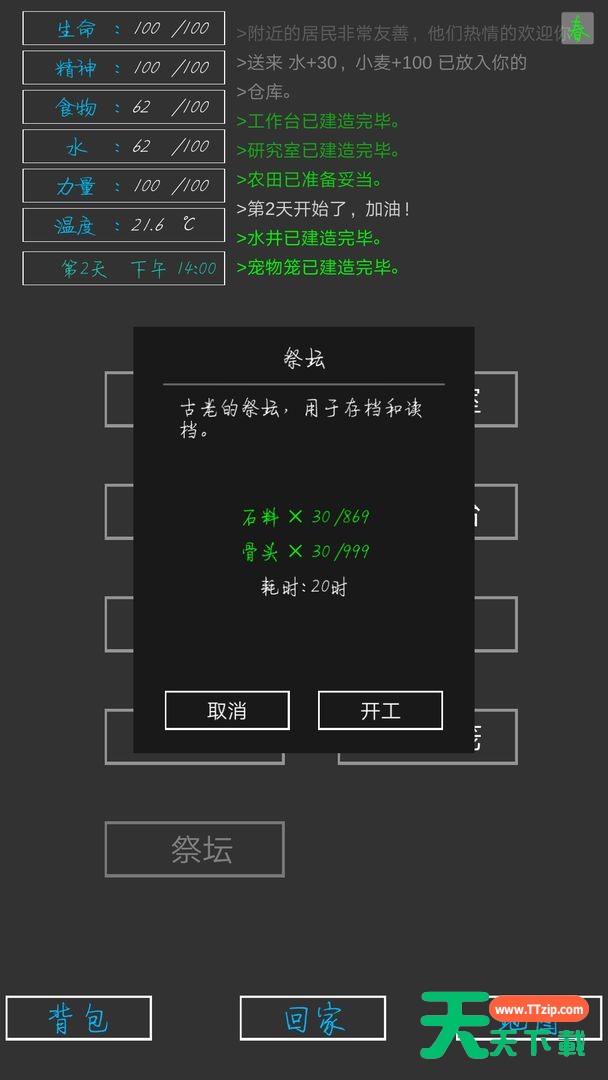Tap 取消 to cancel altar construction
608x1080 pixels.
227,711
